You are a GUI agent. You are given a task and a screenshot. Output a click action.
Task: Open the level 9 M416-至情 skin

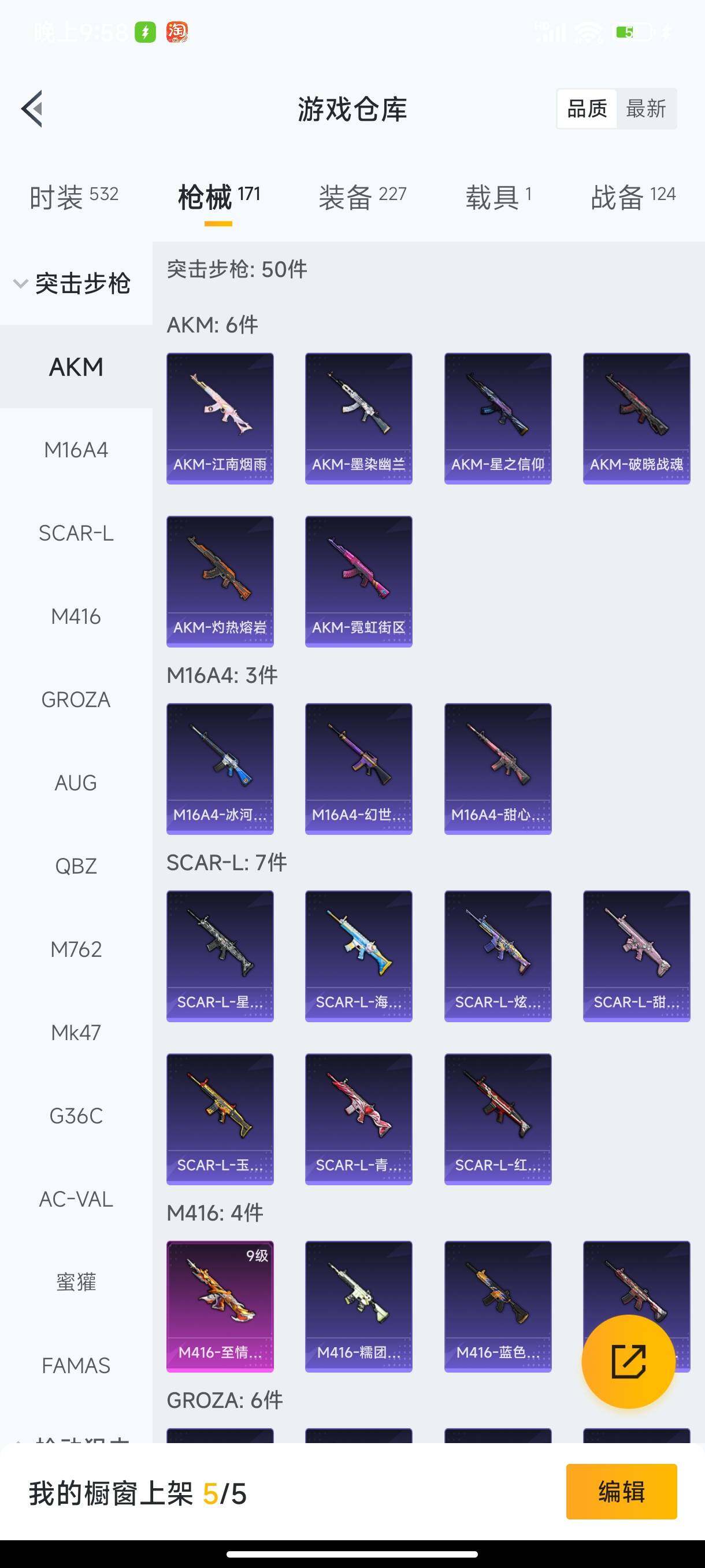220,1306
